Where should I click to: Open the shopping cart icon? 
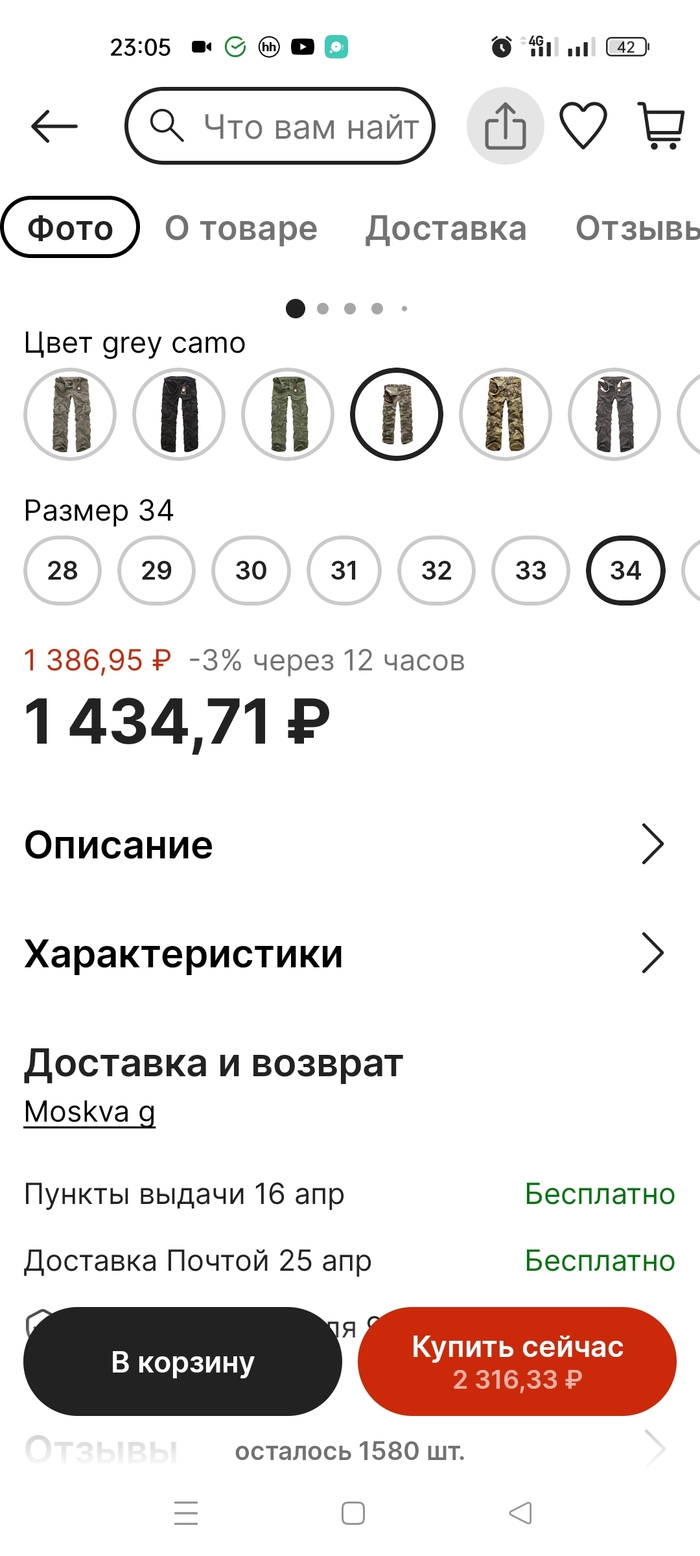pyautogui.click(x=661, y=126)
